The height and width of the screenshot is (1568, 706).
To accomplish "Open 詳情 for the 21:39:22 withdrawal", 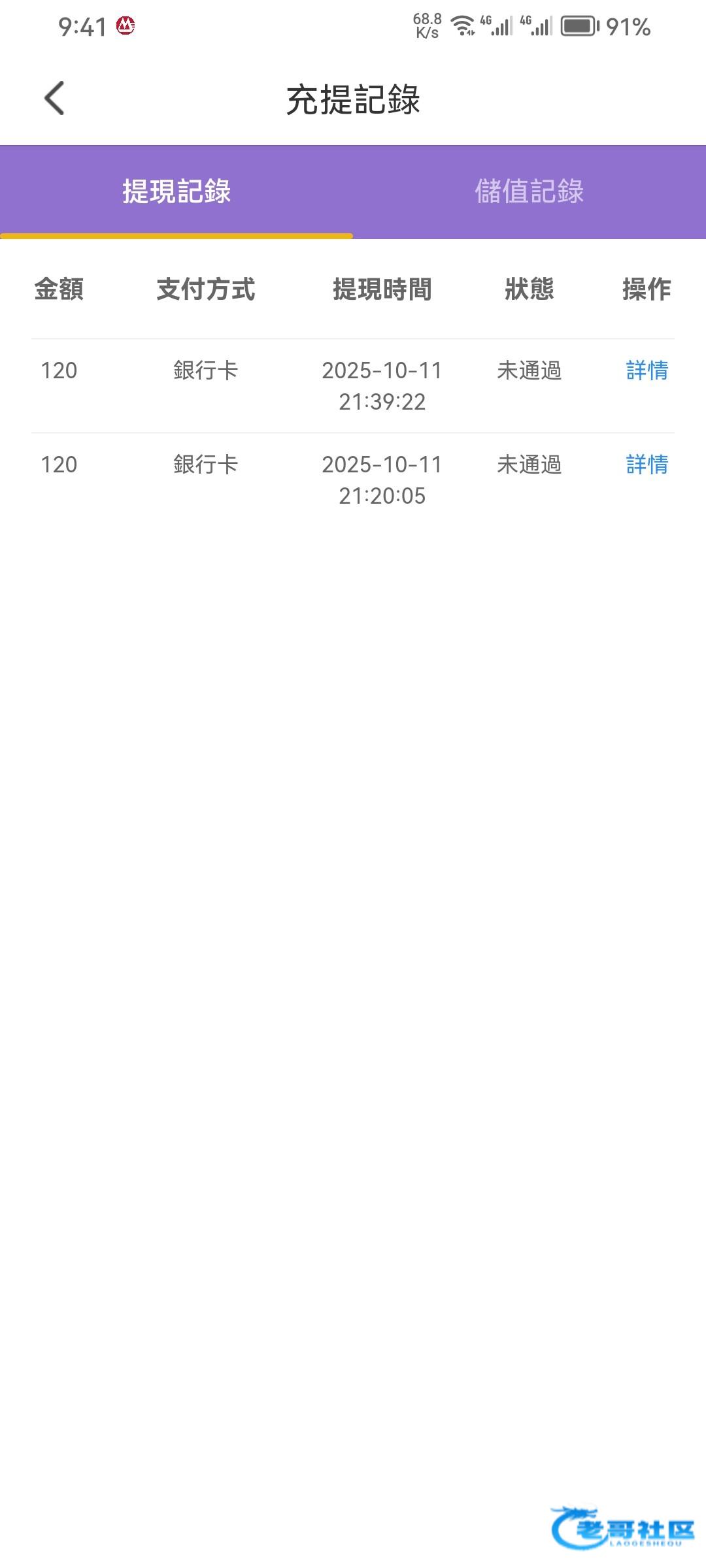I will pos(647,370).
